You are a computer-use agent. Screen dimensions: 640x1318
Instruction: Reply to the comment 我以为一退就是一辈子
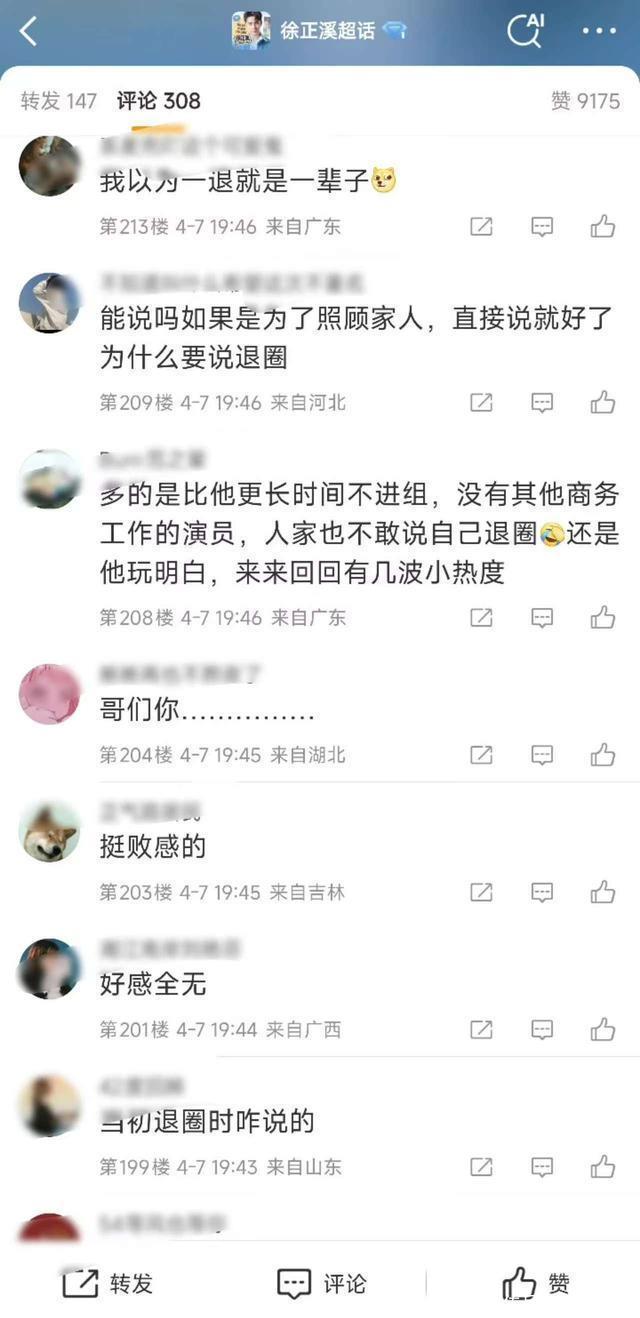tap(542, 227)
